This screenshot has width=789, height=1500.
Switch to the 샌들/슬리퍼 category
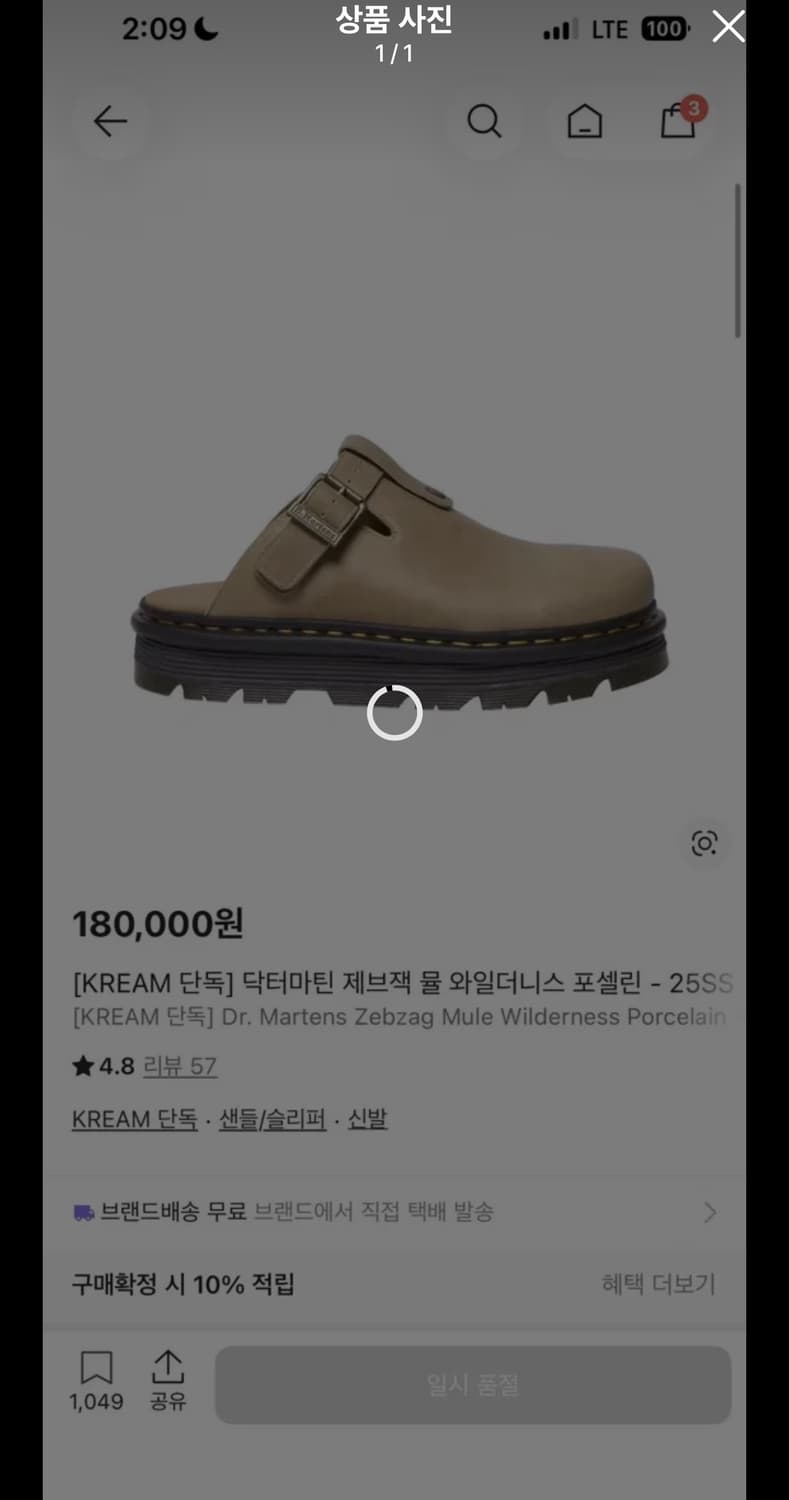(271, 1118)
